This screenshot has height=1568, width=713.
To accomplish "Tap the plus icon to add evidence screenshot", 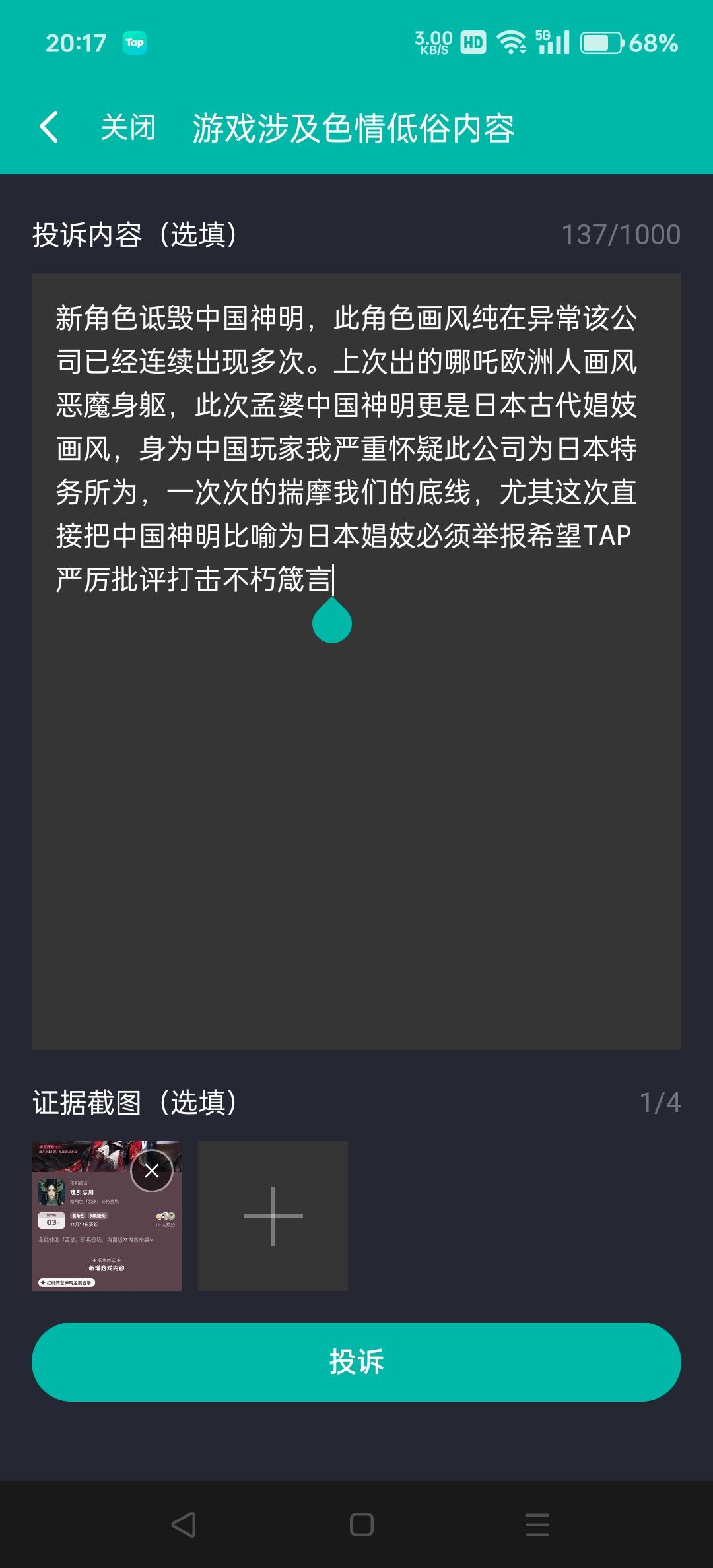I will click(x=272, y=1218).
